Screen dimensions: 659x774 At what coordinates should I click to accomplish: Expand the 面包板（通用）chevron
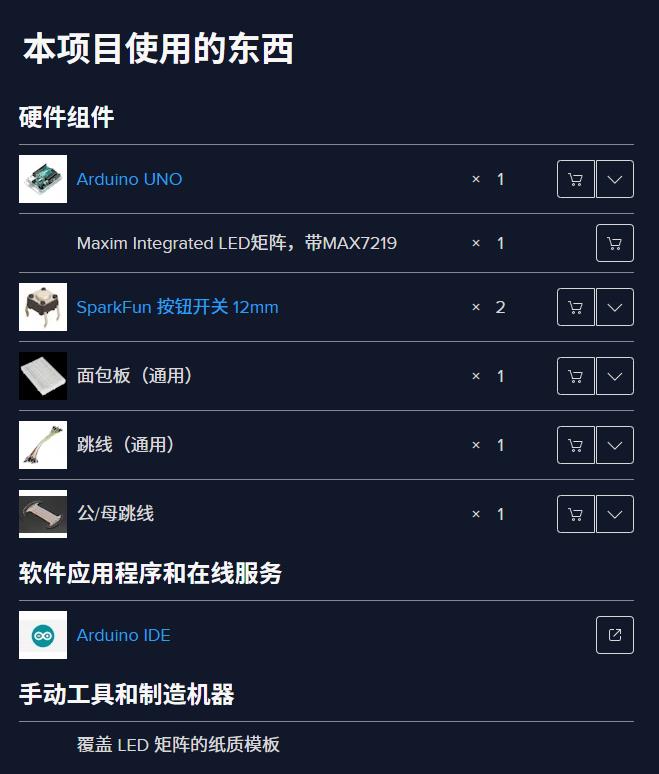point(614,376)
